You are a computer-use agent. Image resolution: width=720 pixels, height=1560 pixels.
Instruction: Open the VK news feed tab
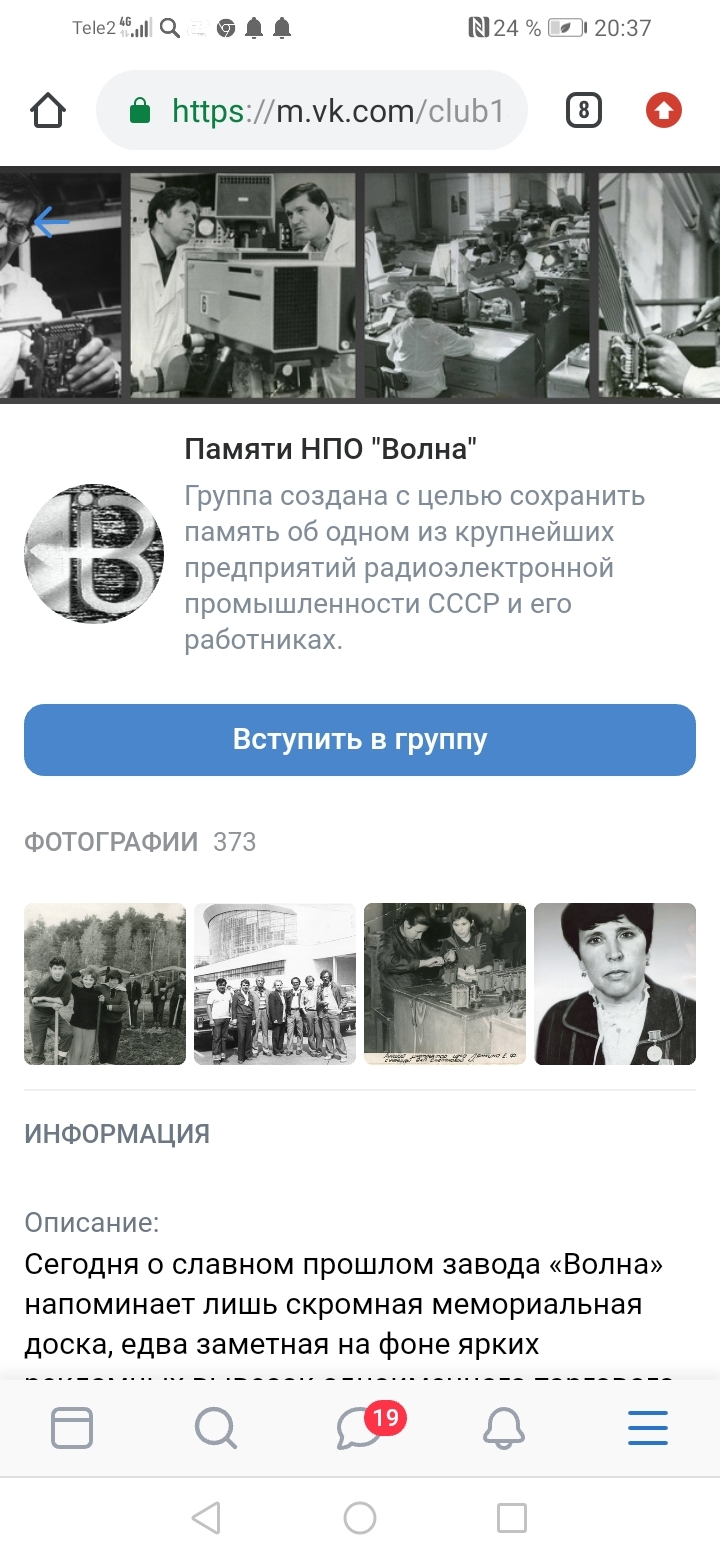(x=72, y=1428)
